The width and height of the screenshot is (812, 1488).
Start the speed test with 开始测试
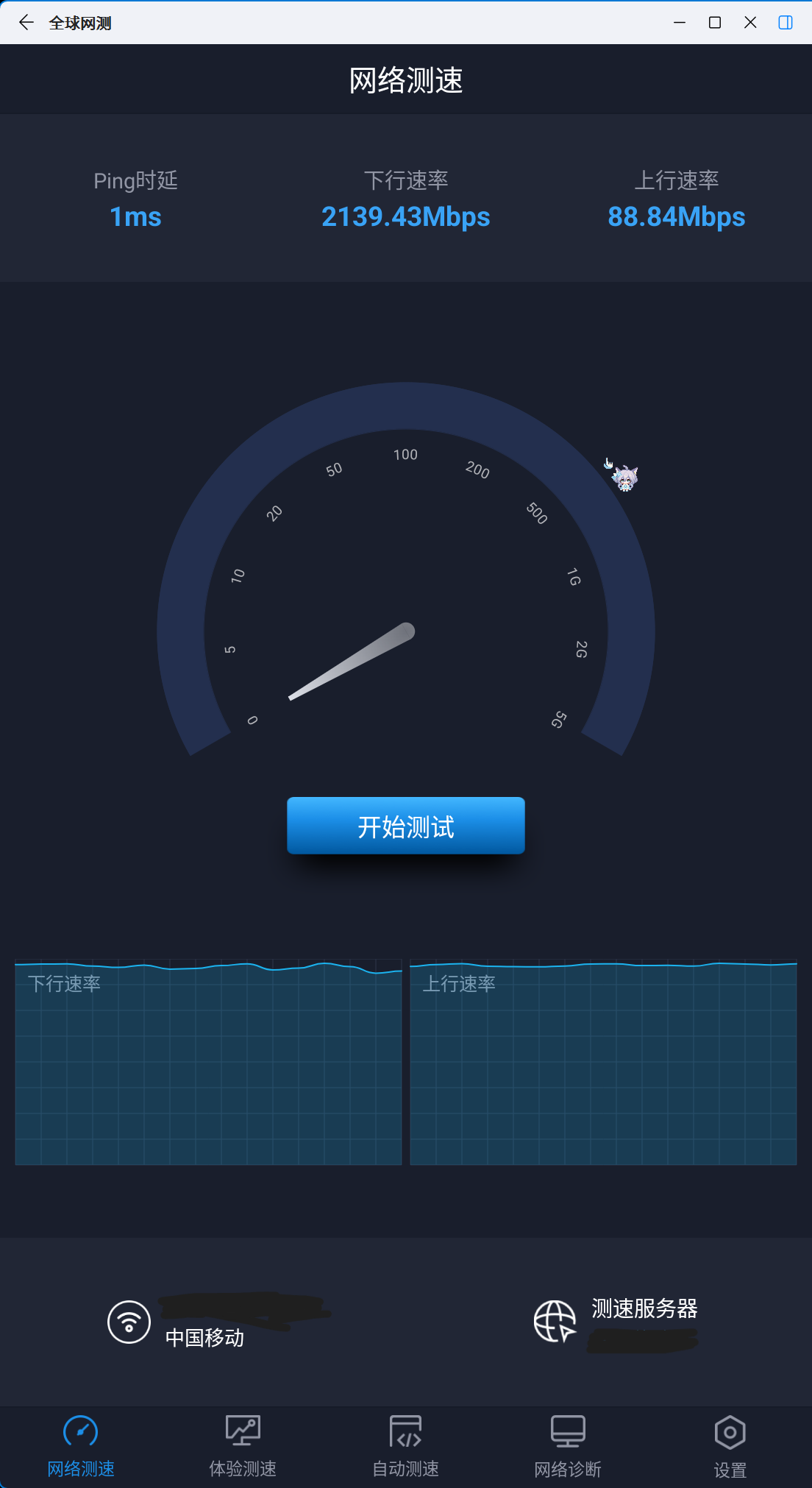click(405, 826)
